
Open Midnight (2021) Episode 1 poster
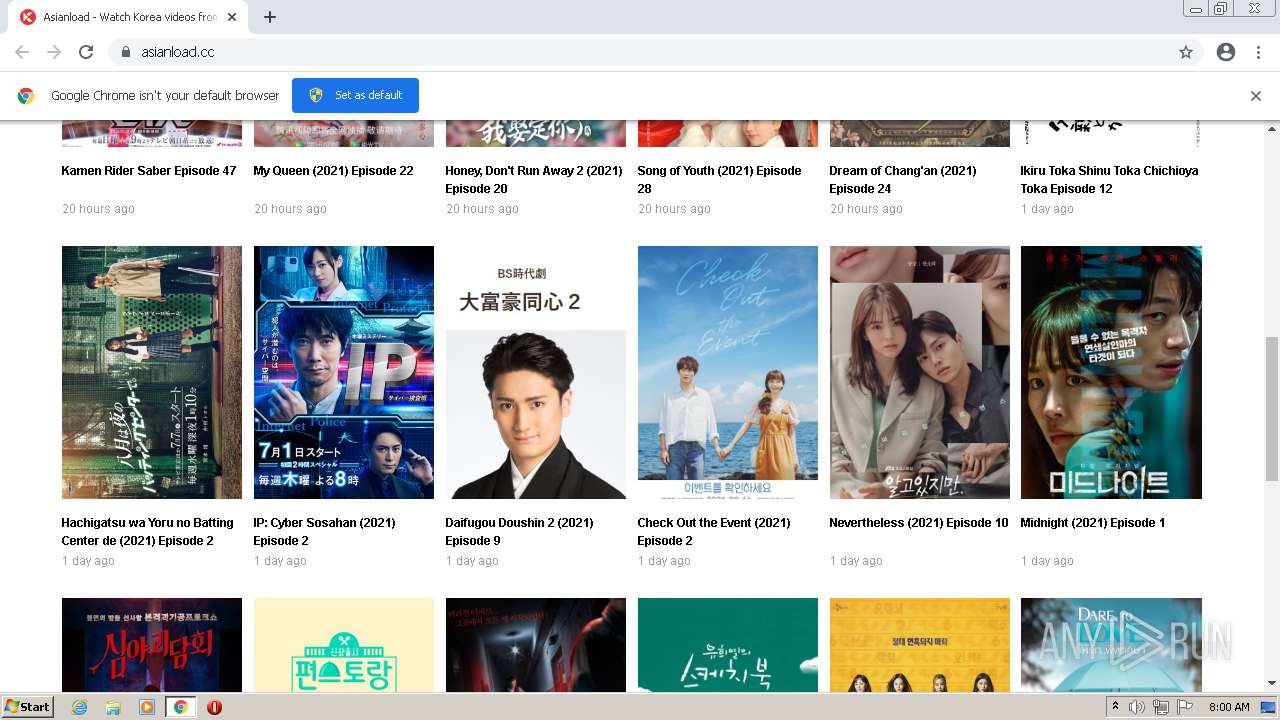[1111, 372]
